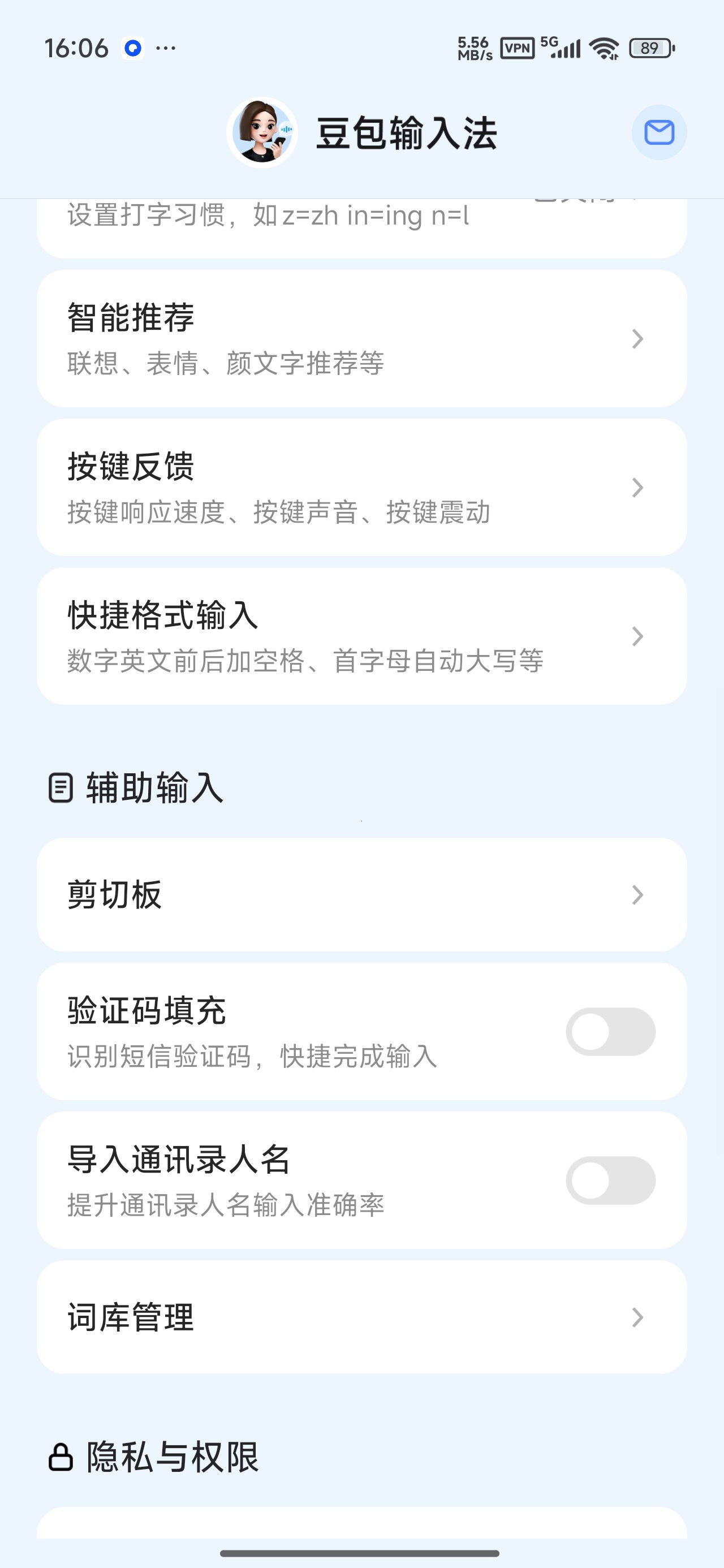Tap the 豆包输入法 avatar image

tap(262, 133)
